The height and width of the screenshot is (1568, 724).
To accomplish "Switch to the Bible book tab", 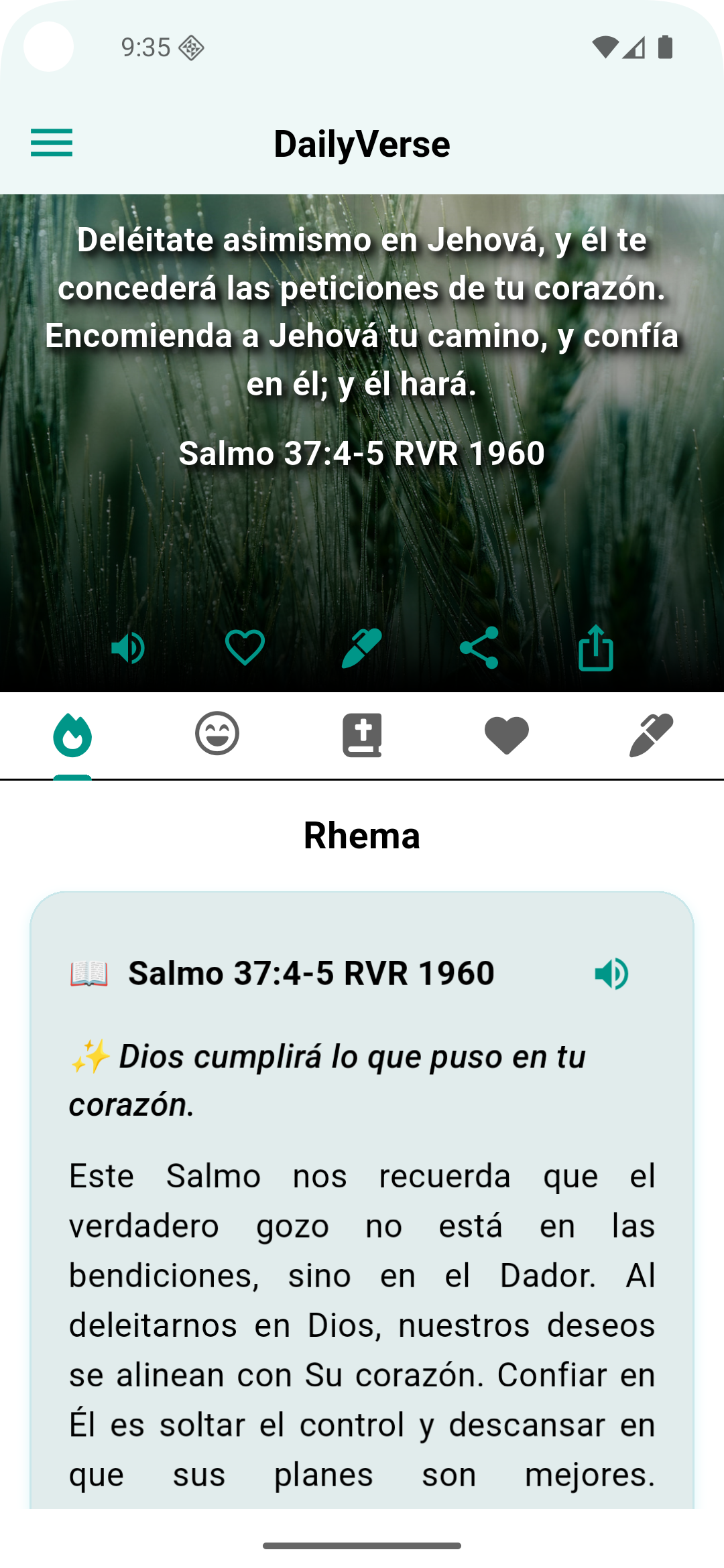I will 362,735.
